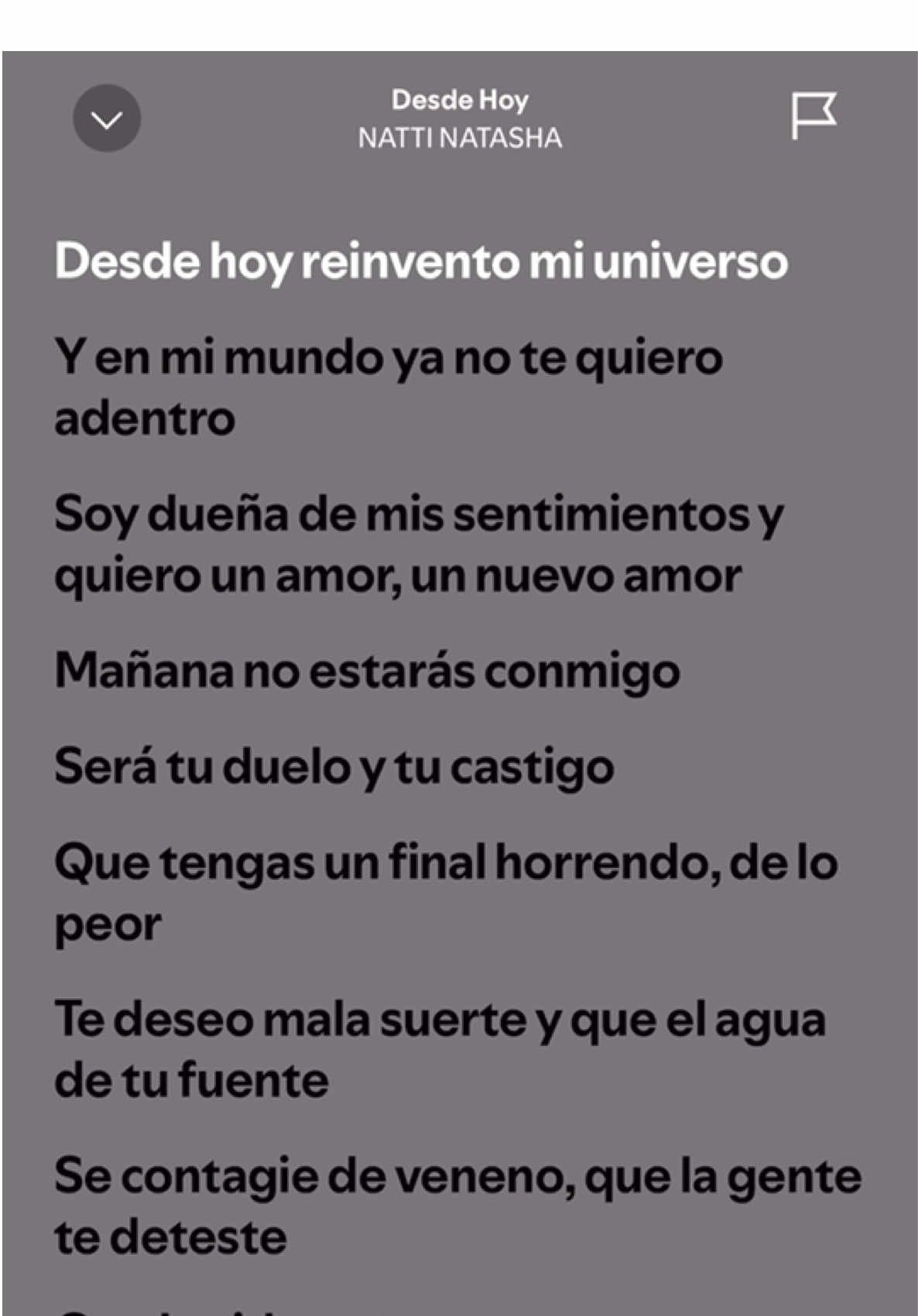The width and height of the screenshot is (918, 1316).
Task: Open the song title "Desde Hoy"
Action: [461, 99]
